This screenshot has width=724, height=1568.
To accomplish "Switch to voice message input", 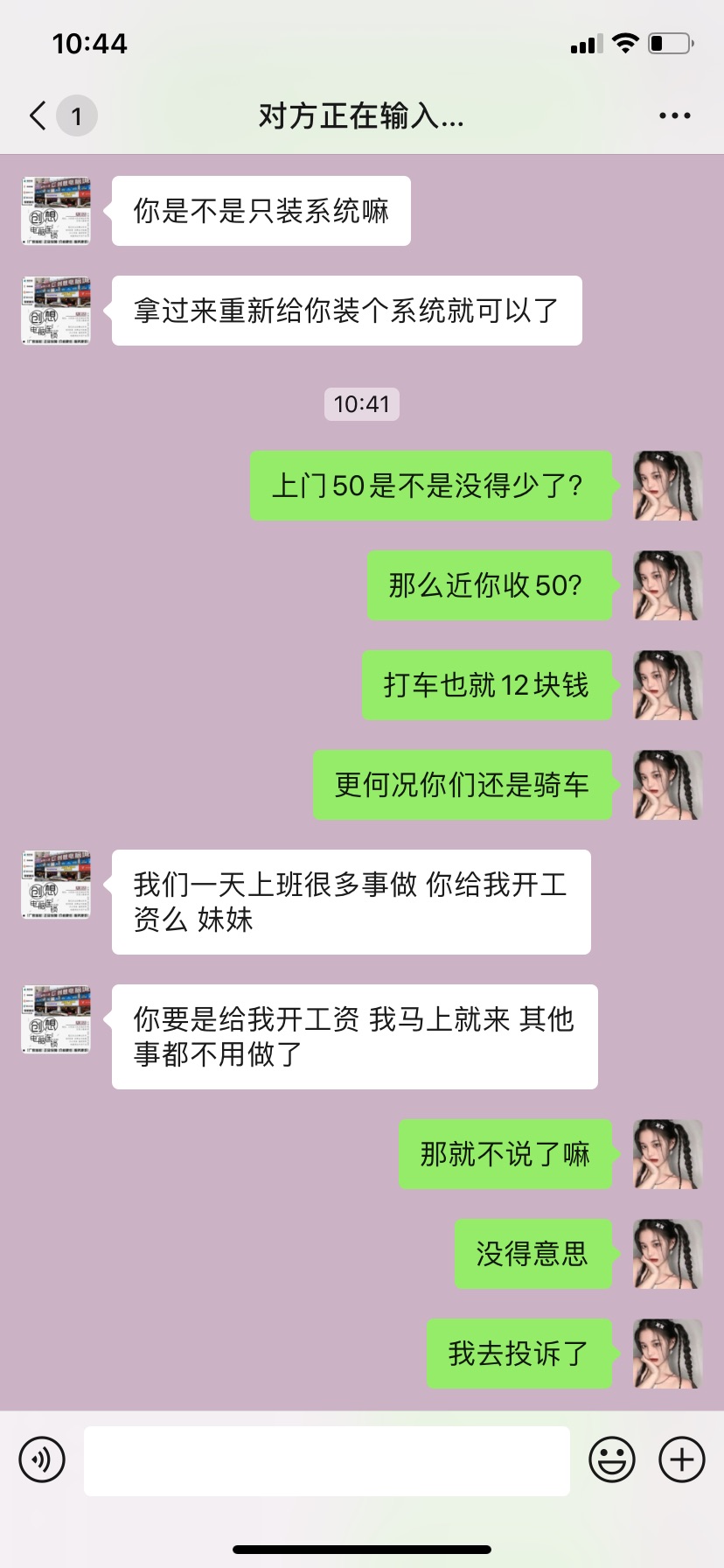I will pos(42,1459).
